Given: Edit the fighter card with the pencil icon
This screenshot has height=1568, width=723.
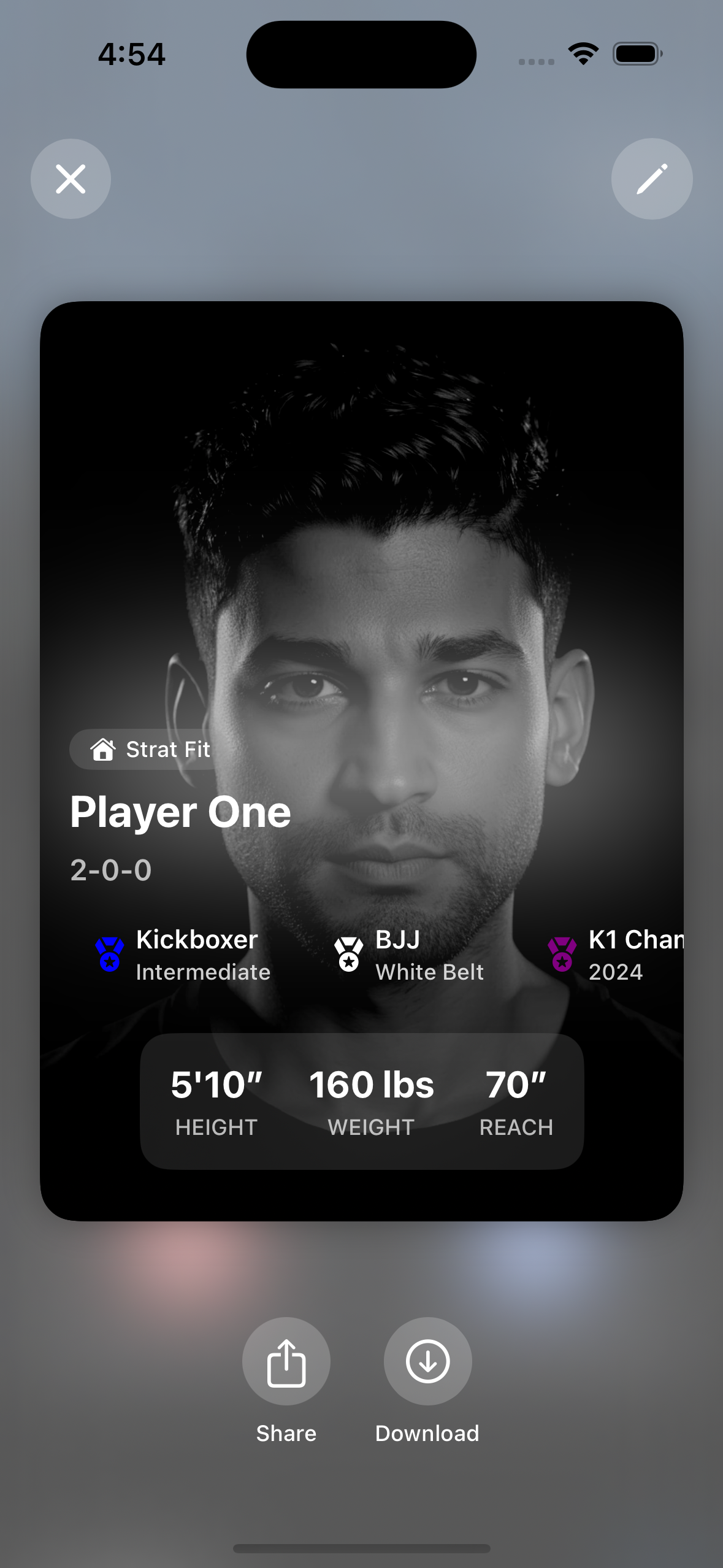Looking at the screenshot, I should pos(651,179).
